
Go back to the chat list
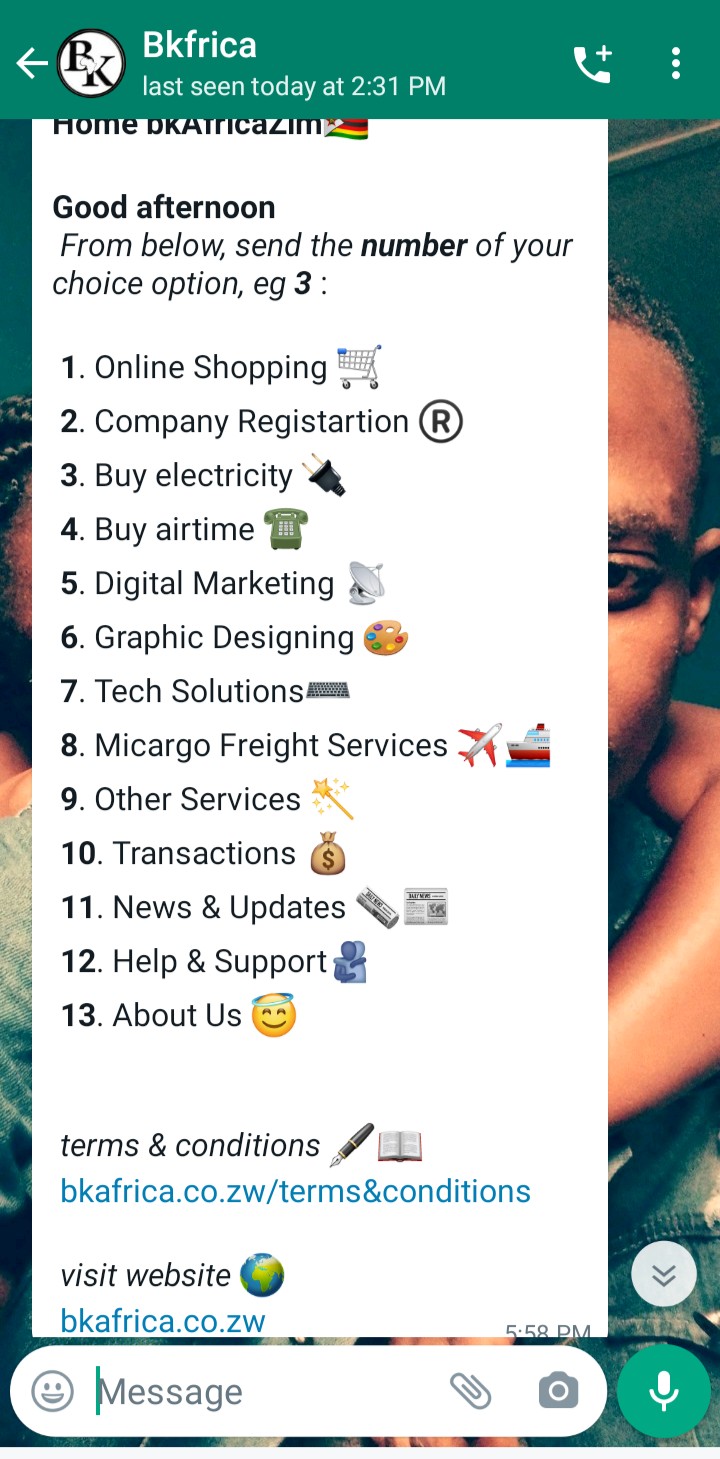coord(31,64)
